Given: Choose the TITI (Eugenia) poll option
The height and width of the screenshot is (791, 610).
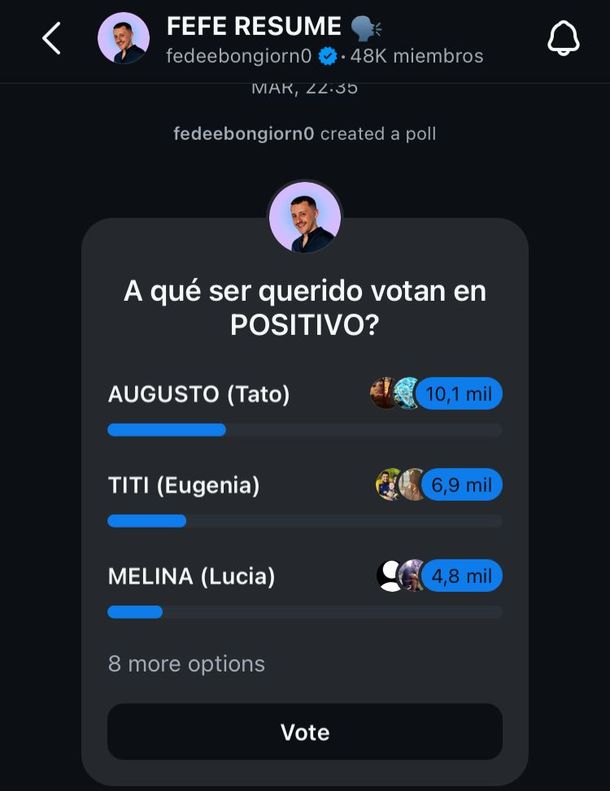Looking at the screenshot, I should [184, 486].
